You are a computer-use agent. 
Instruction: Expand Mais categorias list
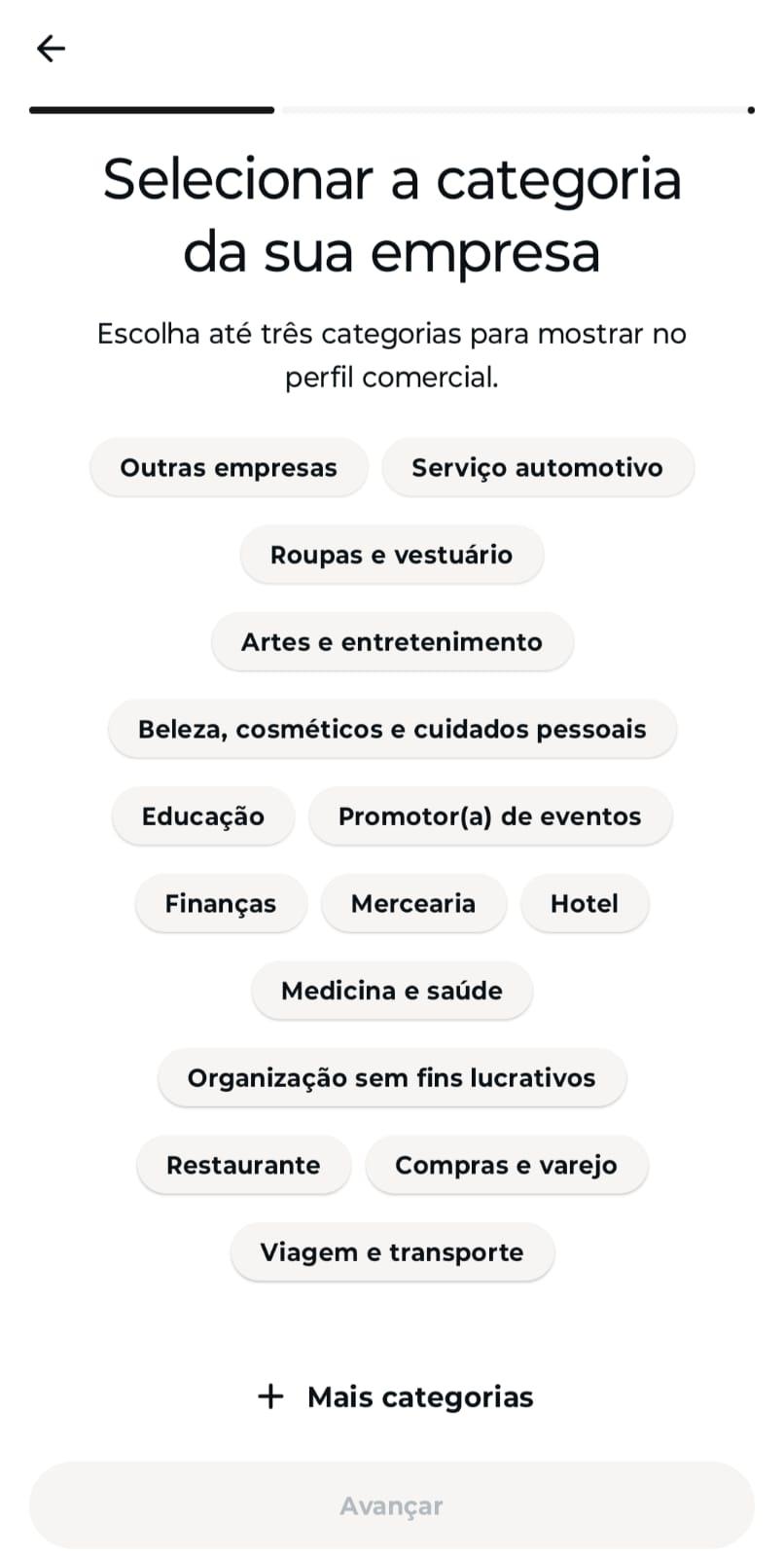coord(395,1397)
